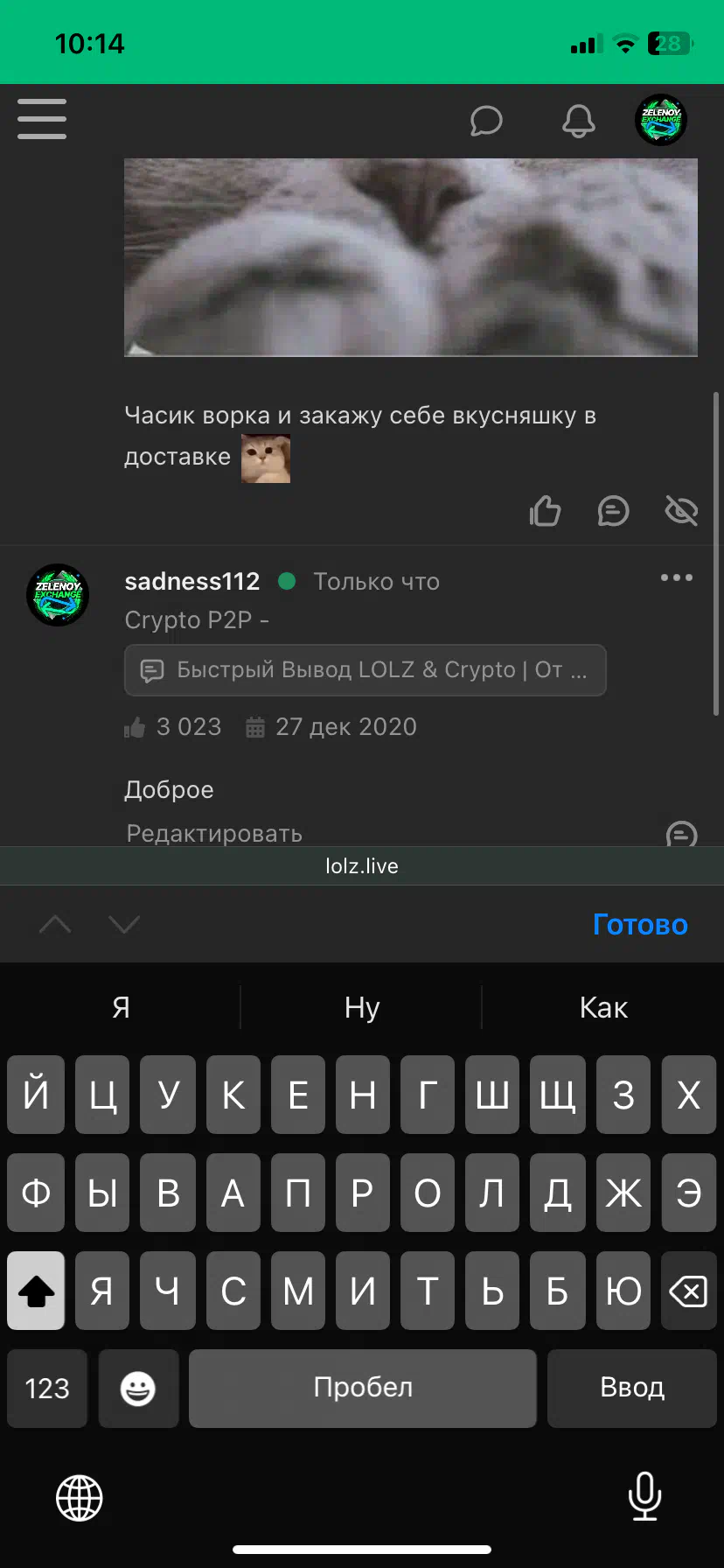Viewport: 724px width, 1568px height.
Task: Tap Готово to dismiss the keyboard
Action: tap(640, 924)
